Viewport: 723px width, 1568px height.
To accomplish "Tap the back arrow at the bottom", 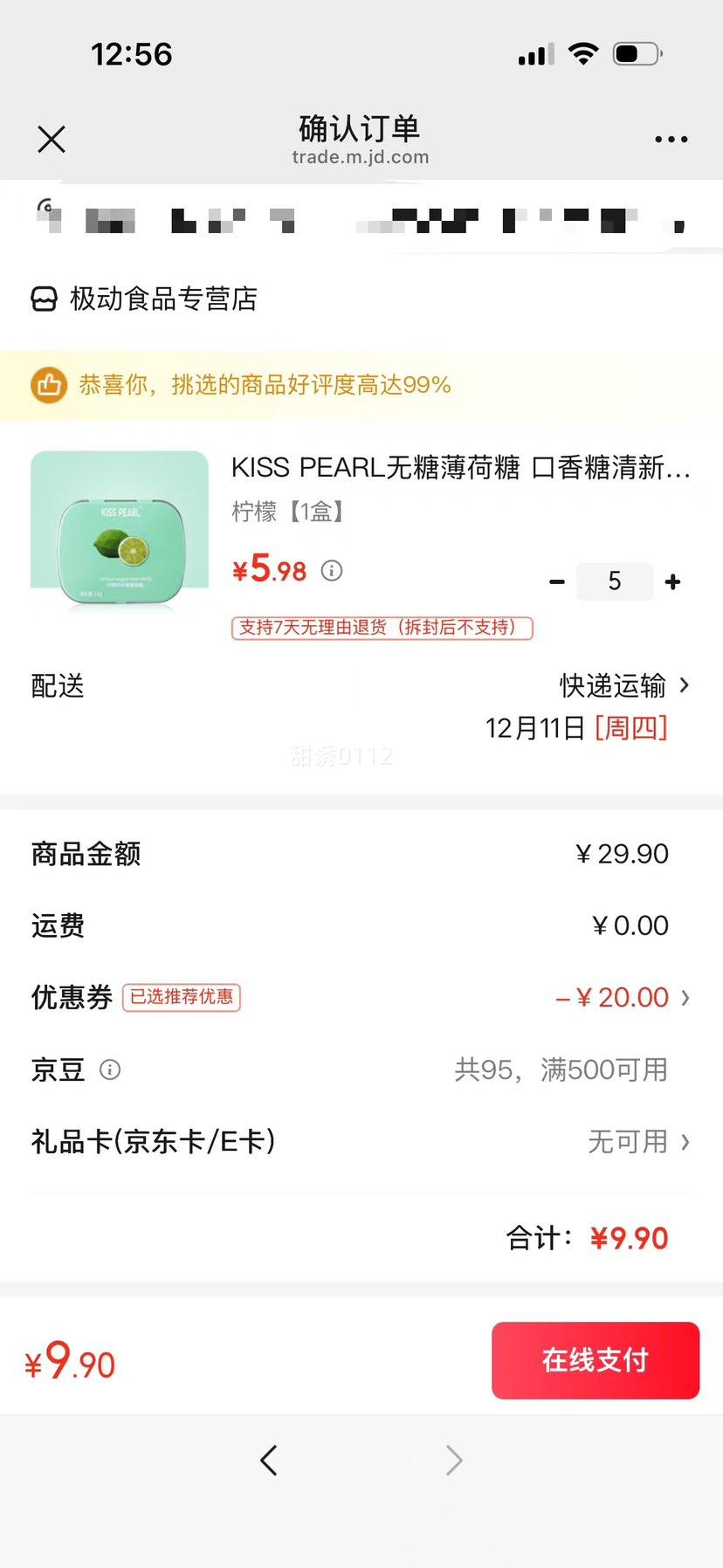I will pyautogui.click(x=269, y=1460).
